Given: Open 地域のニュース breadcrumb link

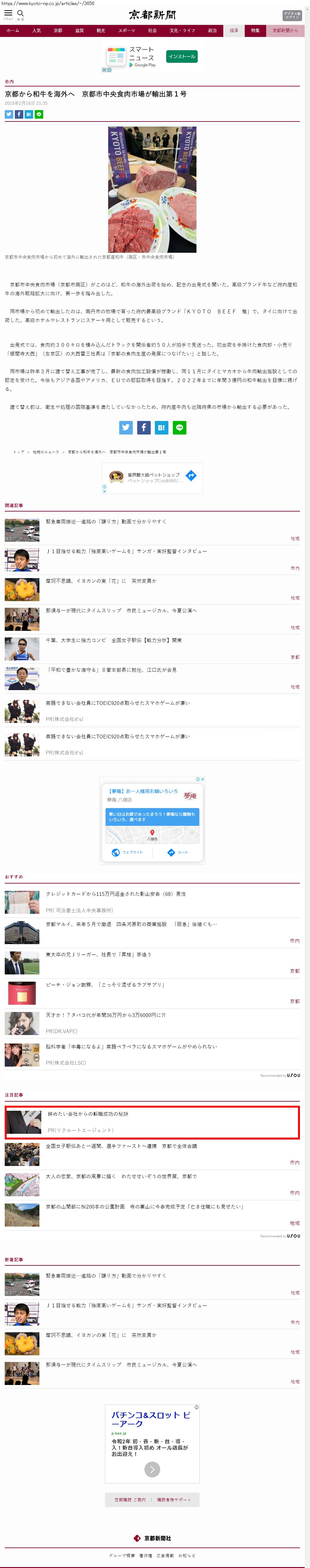Looking at the screenshot, I should 46,452.
